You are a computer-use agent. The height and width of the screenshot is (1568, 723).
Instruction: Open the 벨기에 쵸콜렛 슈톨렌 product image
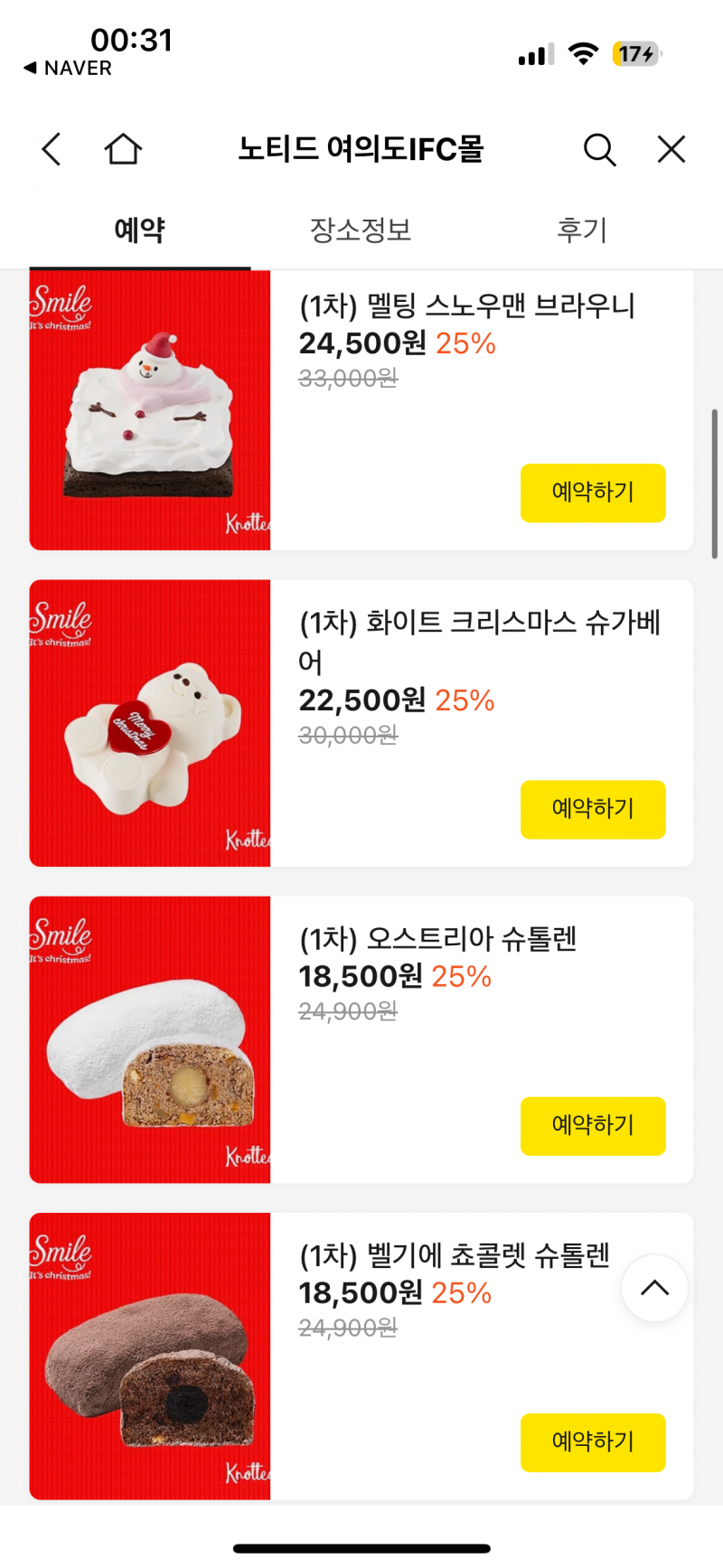click(150, 1356)
